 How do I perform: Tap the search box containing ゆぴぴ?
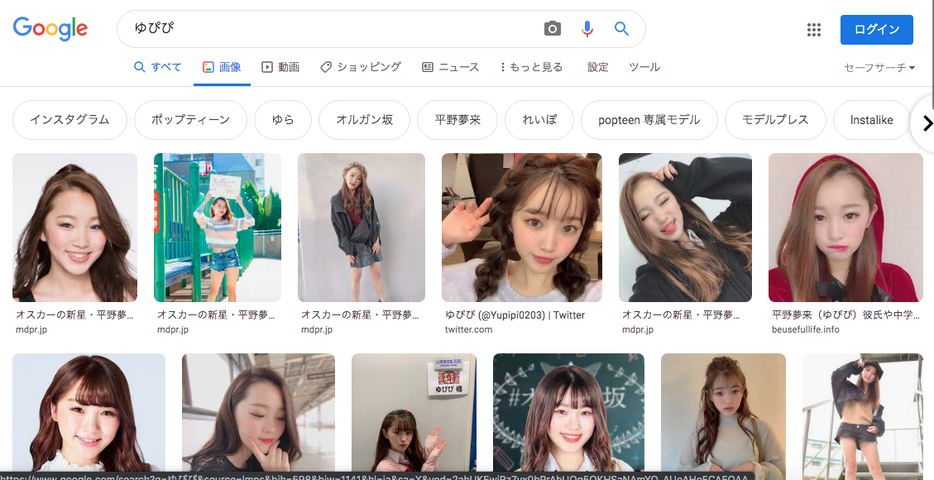coord(381,29)
